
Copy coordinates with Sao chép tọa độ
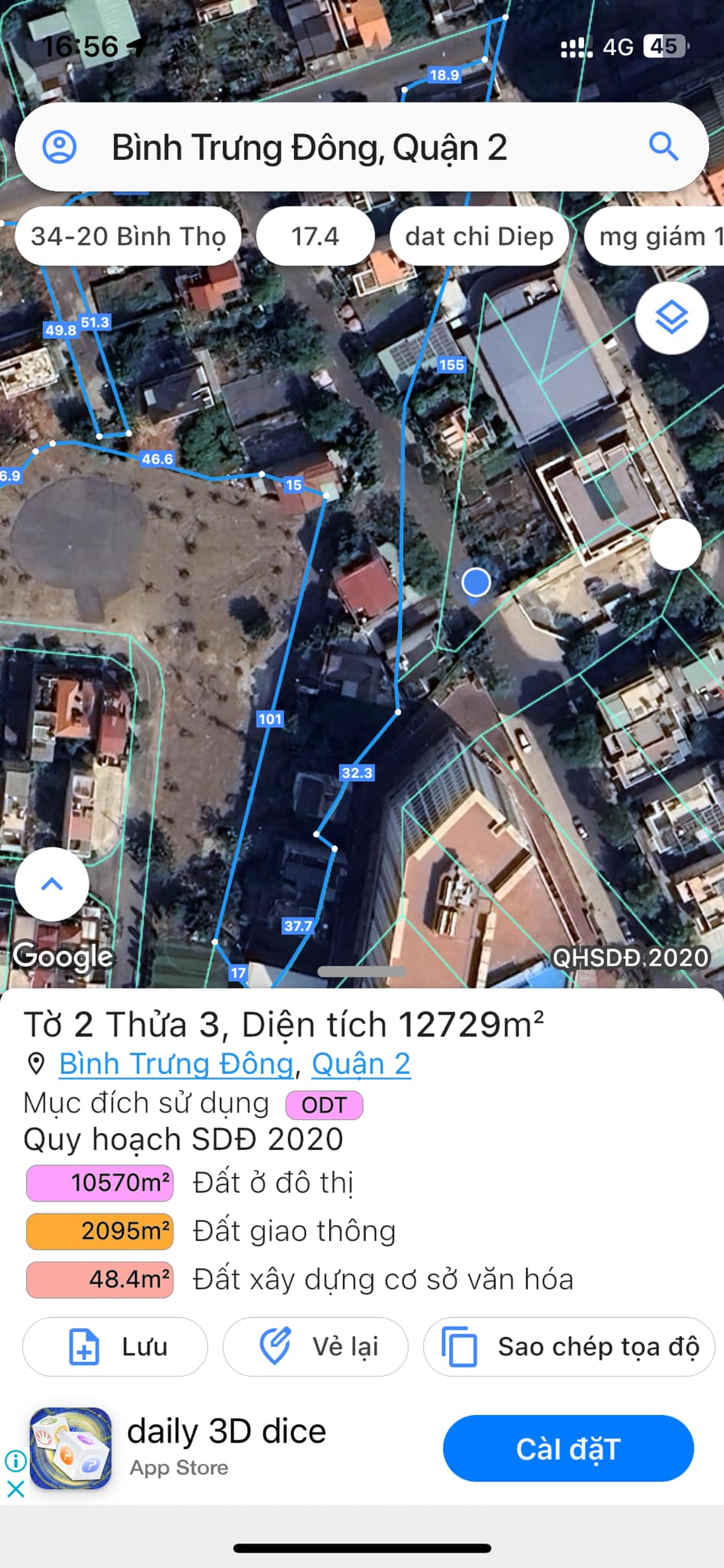pyautogui.click(x=569, y=1347)
